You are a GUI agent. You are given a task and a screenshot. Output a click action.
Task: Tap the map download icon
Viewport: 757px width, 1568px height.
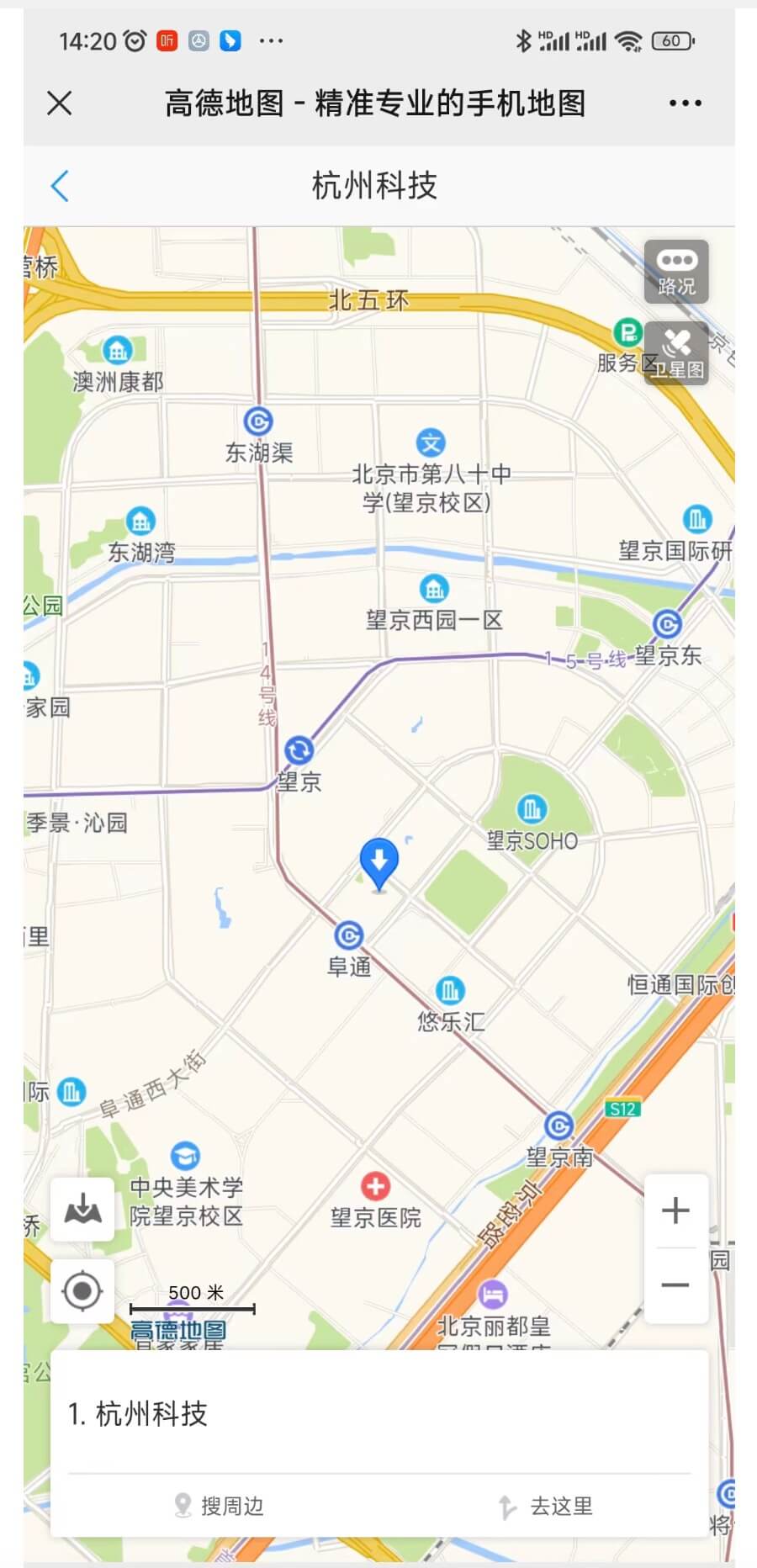point(82,1210)
